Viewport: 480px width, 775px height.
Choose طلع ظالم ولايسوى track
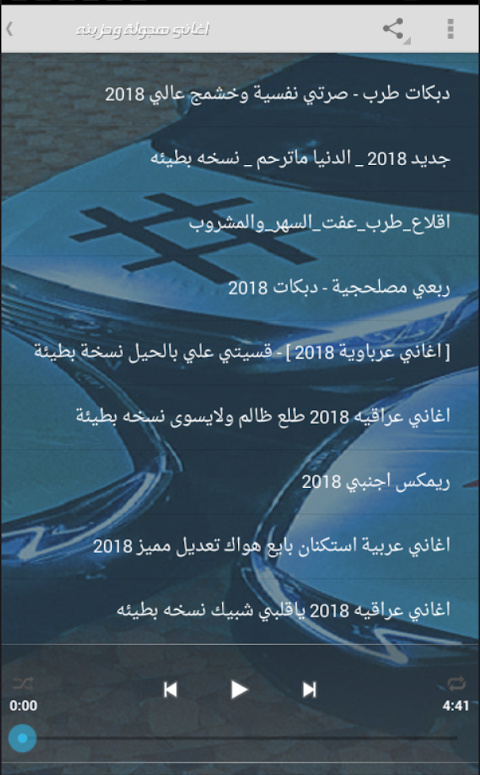click(240, 416)
